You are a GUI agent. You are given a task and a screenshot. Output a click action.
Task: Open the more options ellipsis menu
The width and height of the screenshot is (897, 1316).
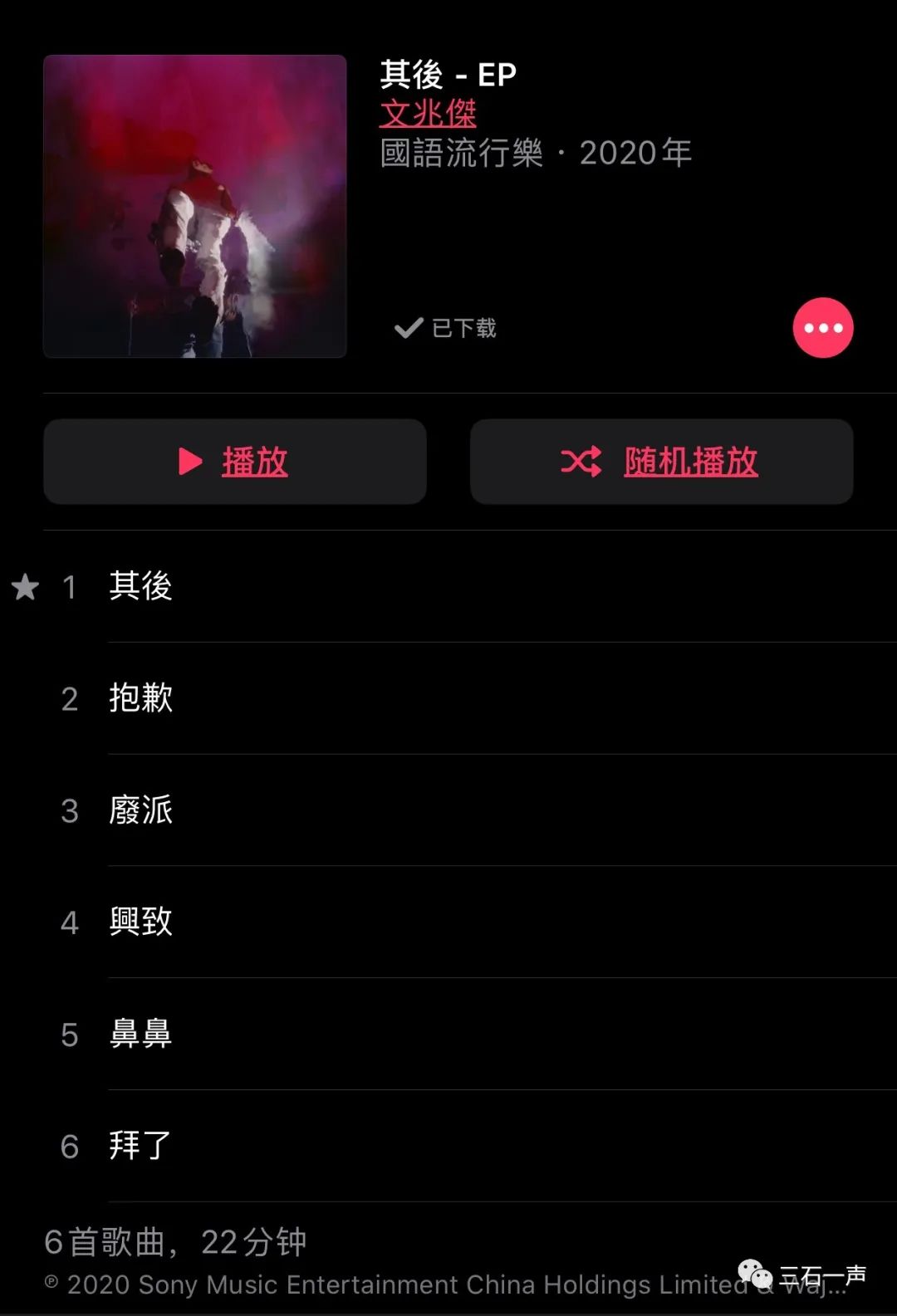click(822, 328)
